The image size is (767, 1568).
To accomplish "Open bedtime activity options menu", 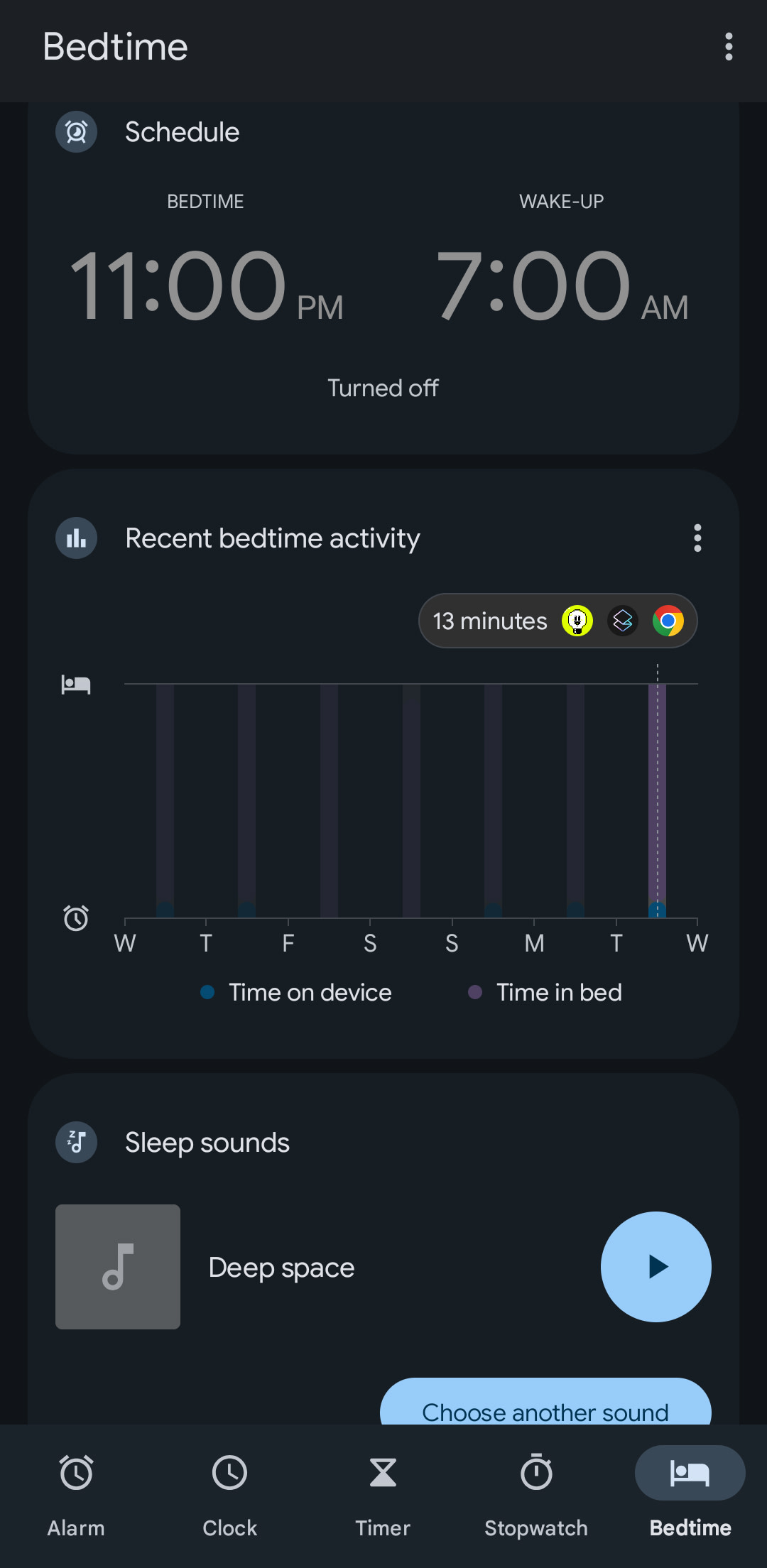I will point(697,538).
